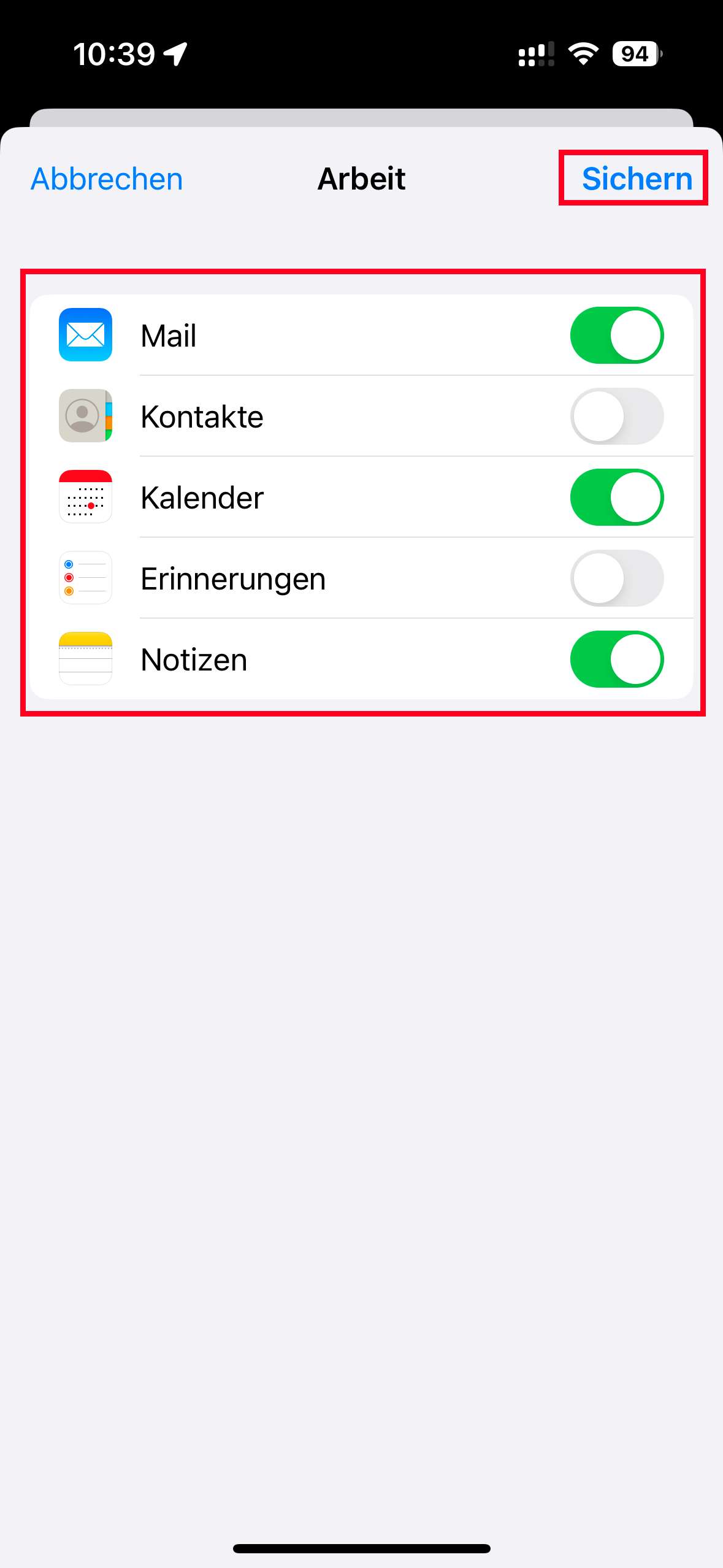Turn off the Mail switch
Viewport: 723px width, 1568px height.
click(x=617, y=336)
